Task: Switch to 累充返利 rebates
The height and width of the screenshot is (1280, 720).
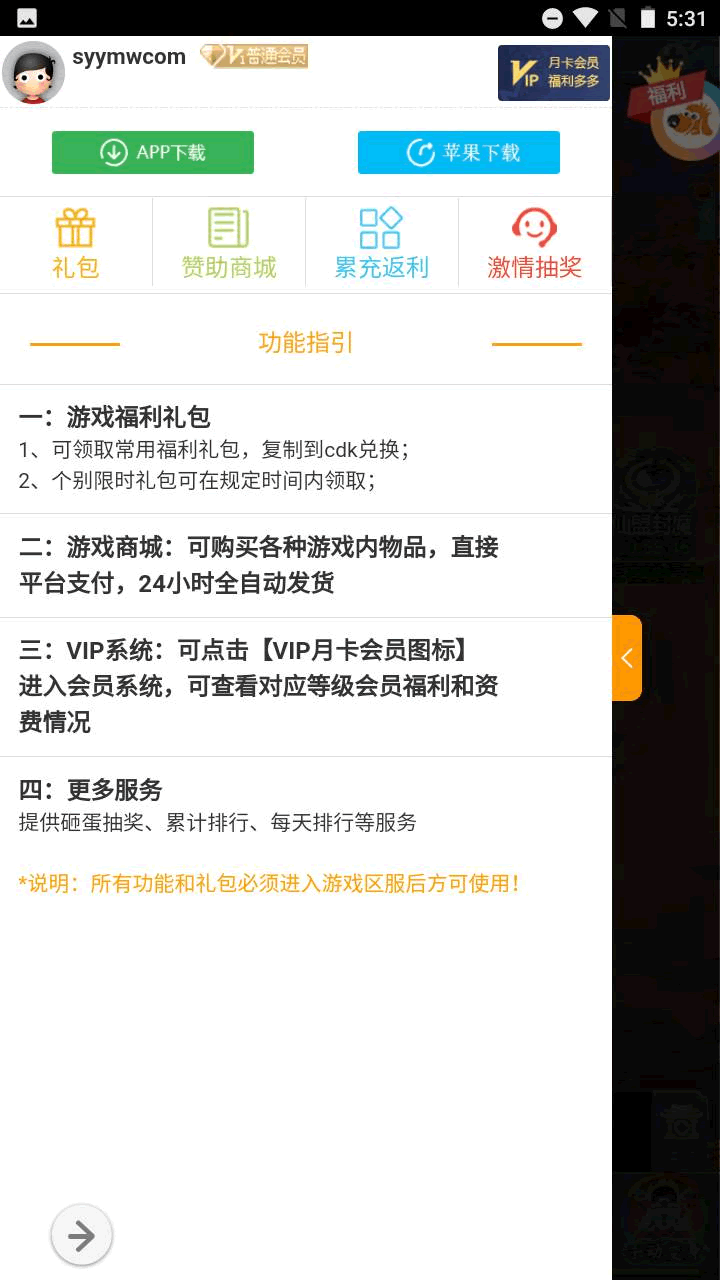Action: click(x=382, y=243)
